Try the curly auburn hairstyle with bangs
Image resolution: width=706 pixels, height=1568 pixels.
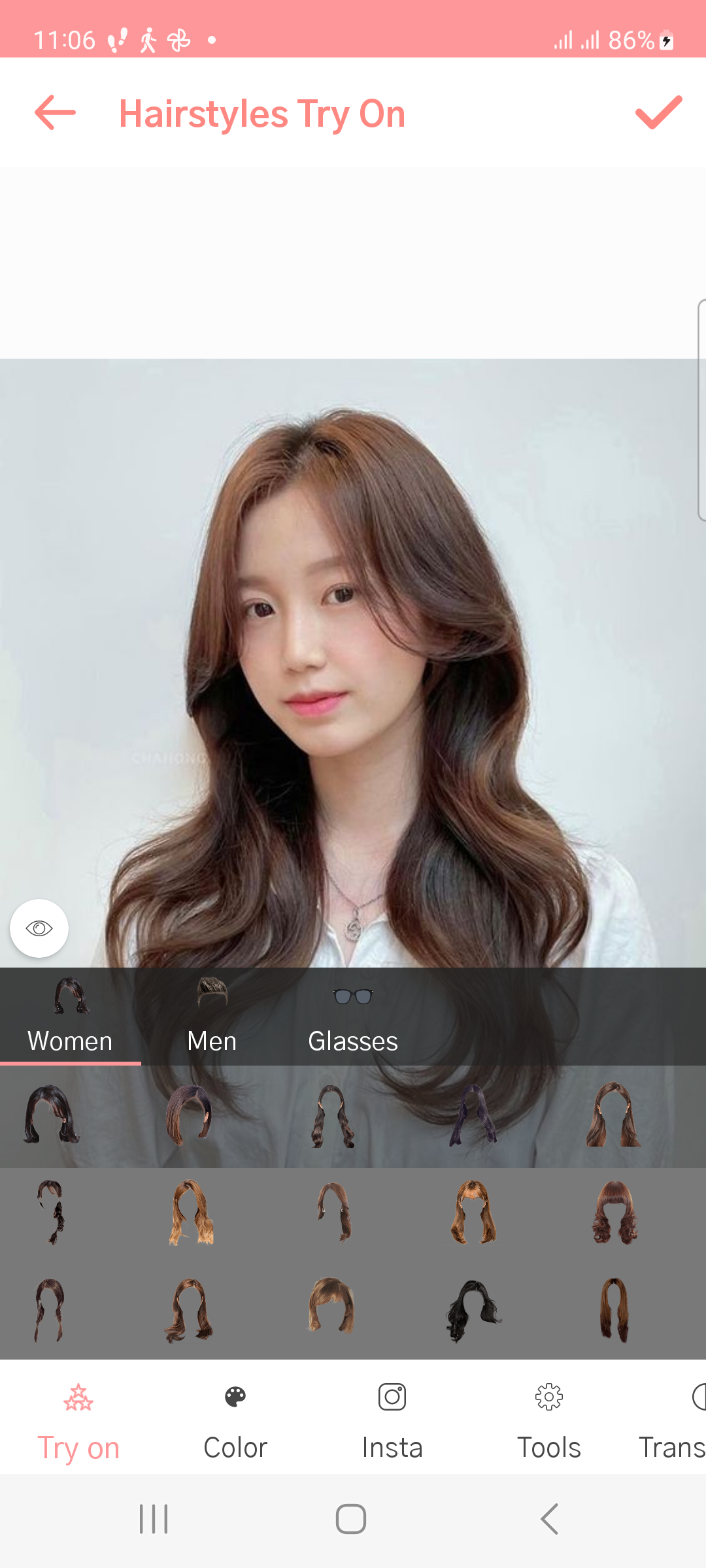[x=614, y=1213]
